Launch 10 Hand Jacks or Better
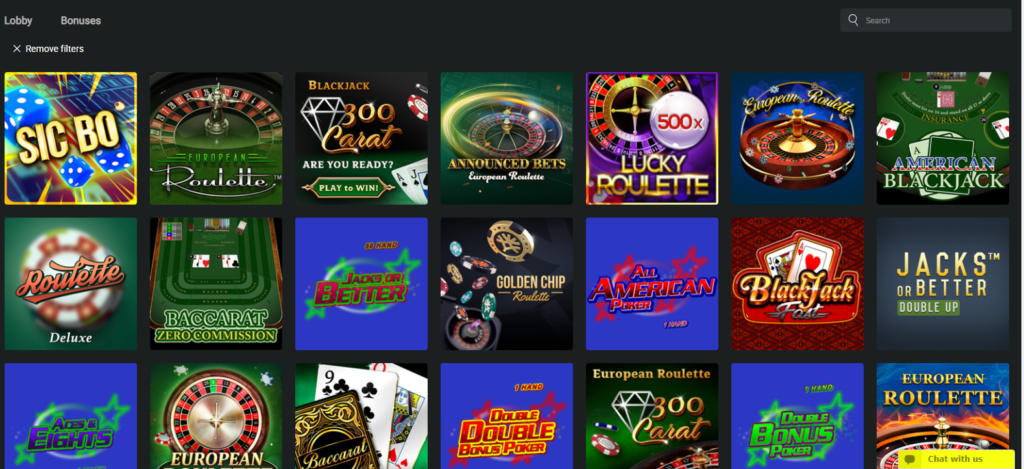 (x=361, y=283)
